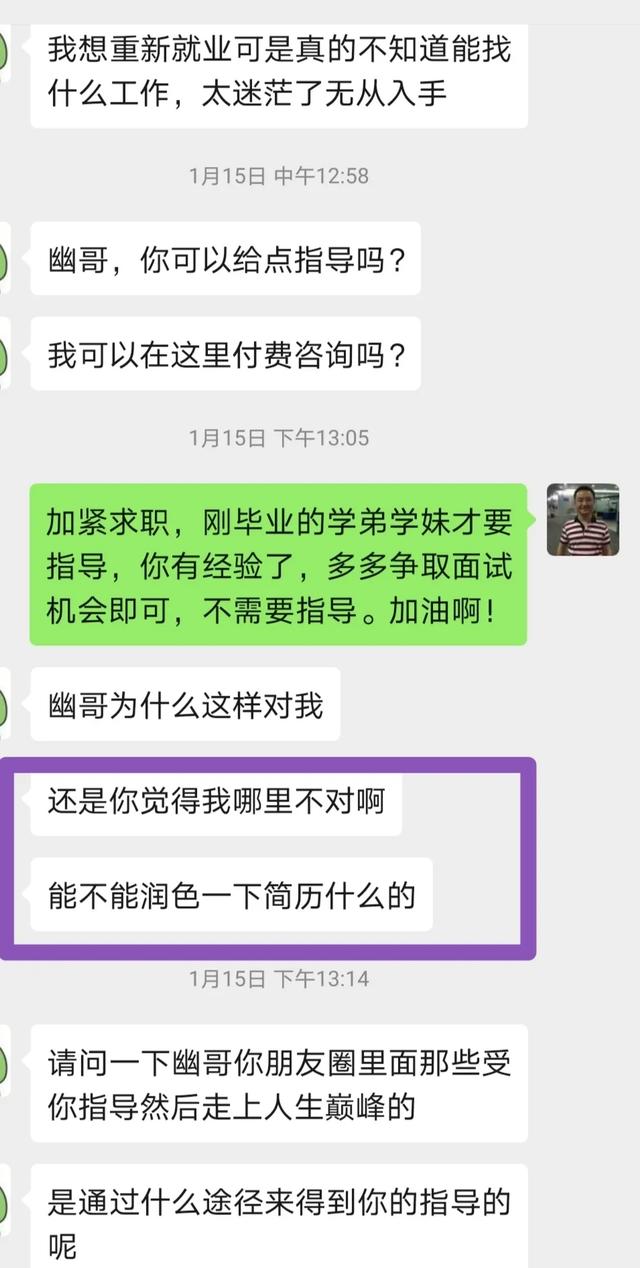Open the avatar beside '我可以在这里付费咨询吗？'
This screenshot has width=640, height=1268.
tap(4, 354)
